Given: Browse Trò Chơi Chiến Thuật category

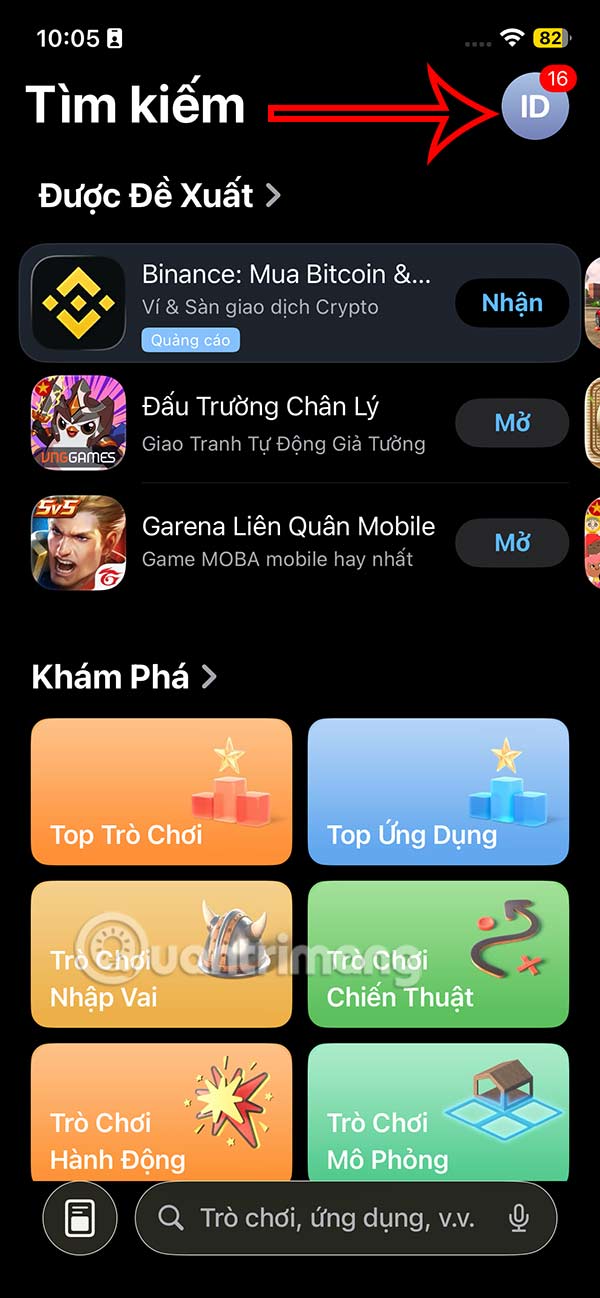Looking at the screenshot, I should tap(438, 954).
